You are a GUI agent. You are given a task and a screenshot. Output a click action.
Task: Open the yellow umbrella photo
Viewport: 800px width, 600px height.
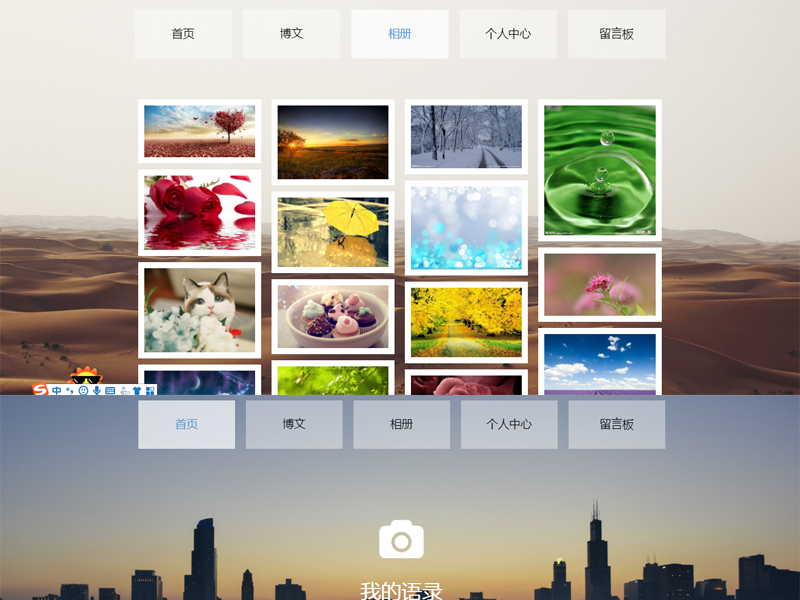[x=332, y=232]
